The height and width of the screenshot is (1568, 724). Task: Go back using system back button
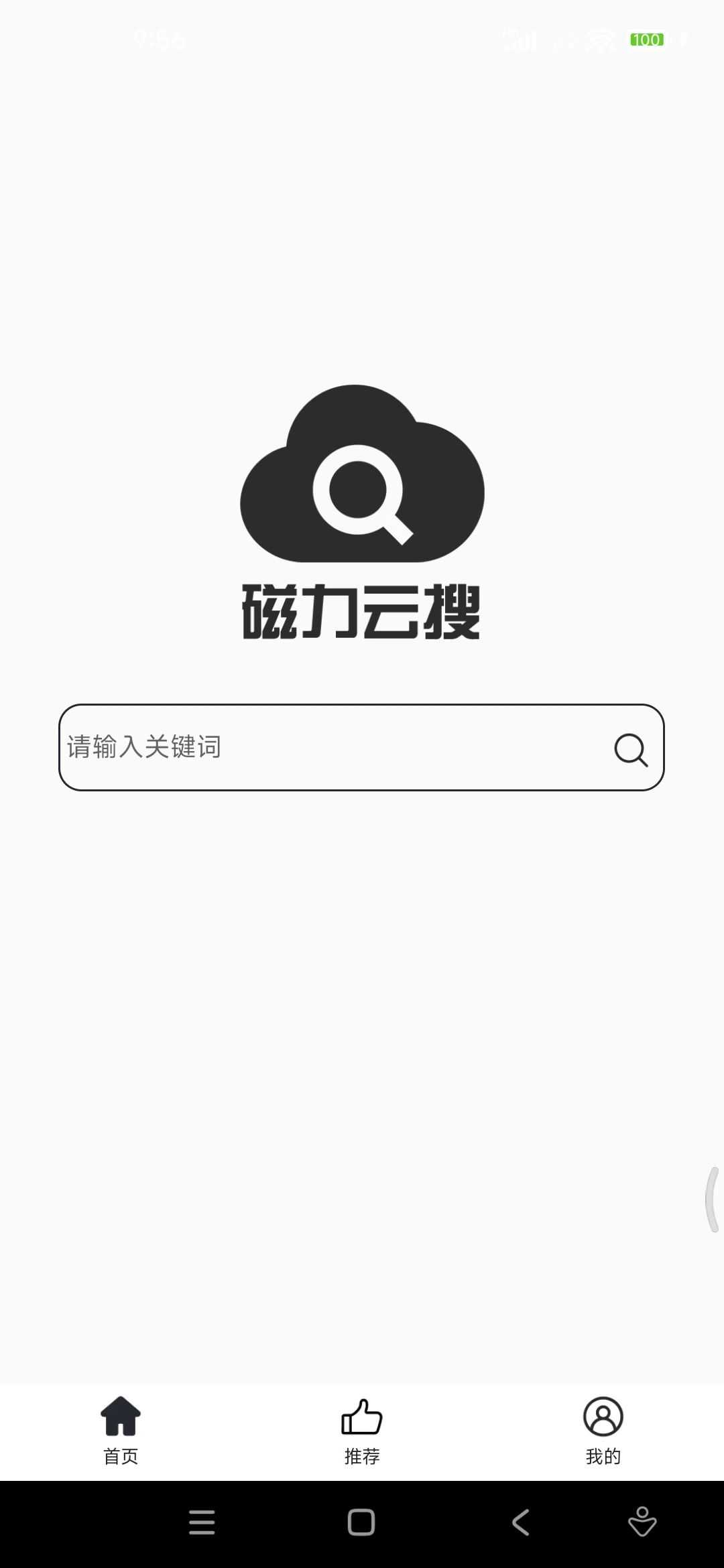tap(521, 1523)
